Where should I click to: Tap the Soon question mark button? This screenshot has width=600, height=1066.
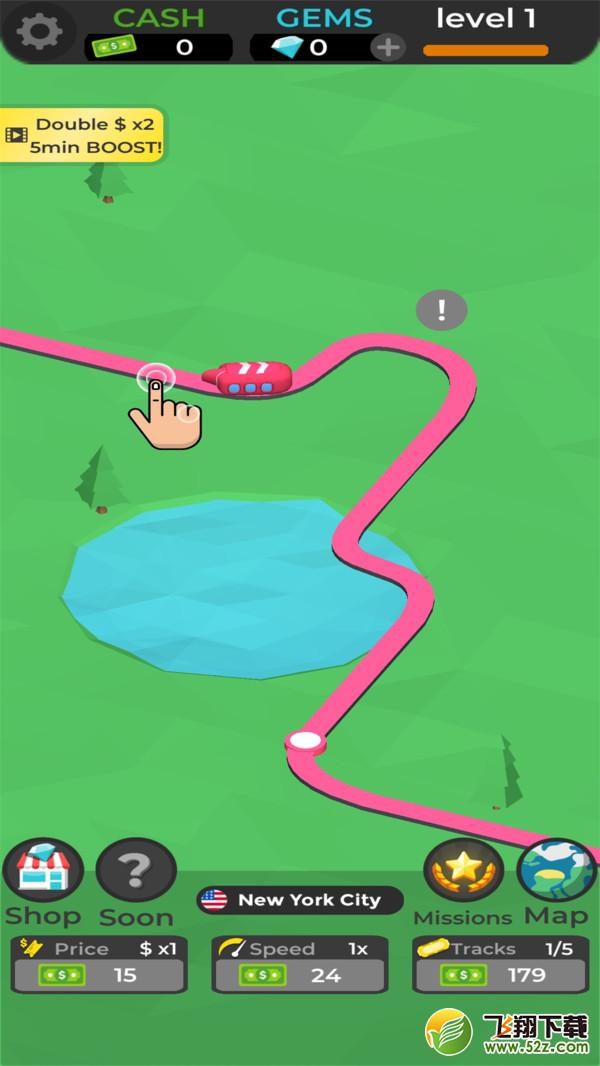136,882
